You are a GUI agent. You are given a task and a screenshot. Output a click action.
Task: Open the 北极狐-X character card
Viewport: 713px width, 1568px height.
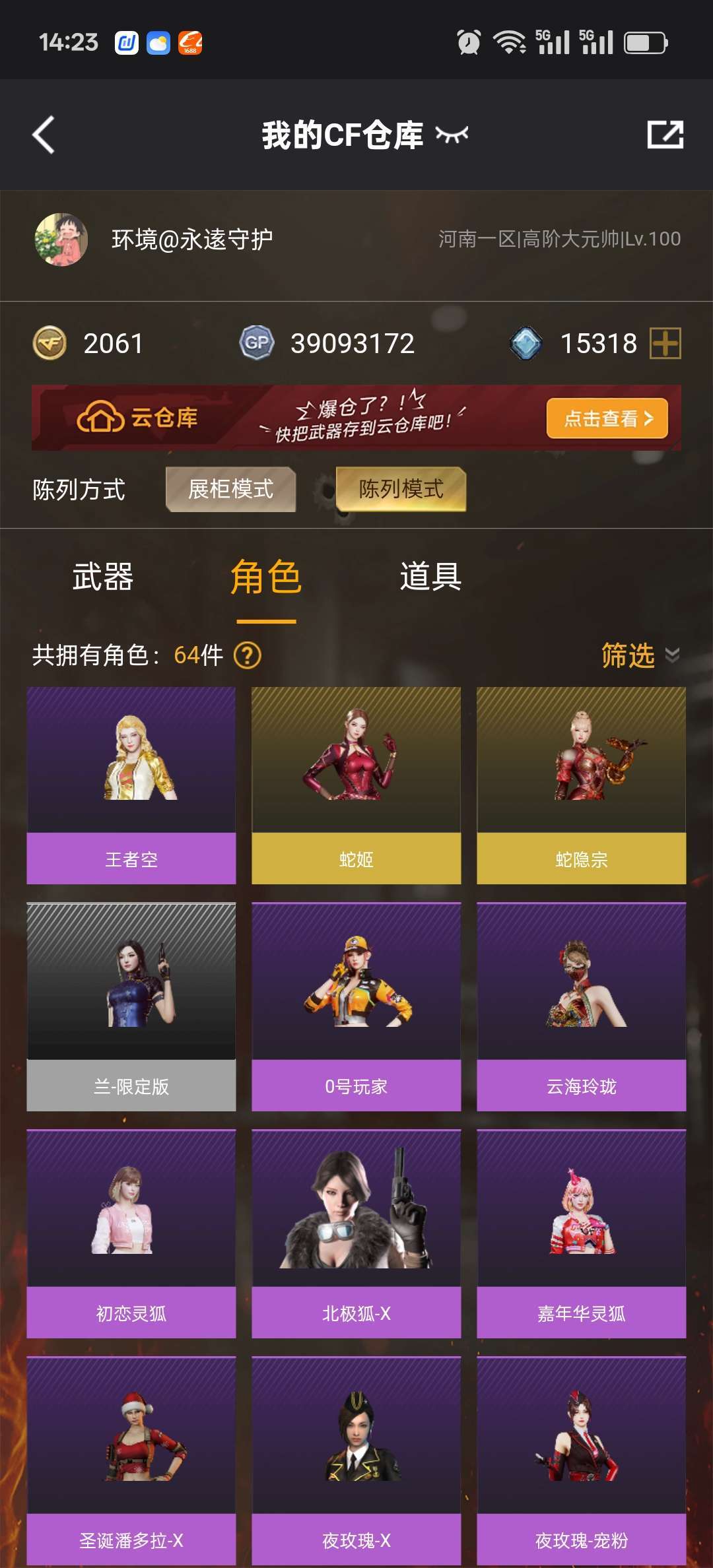pos(356,1234)
